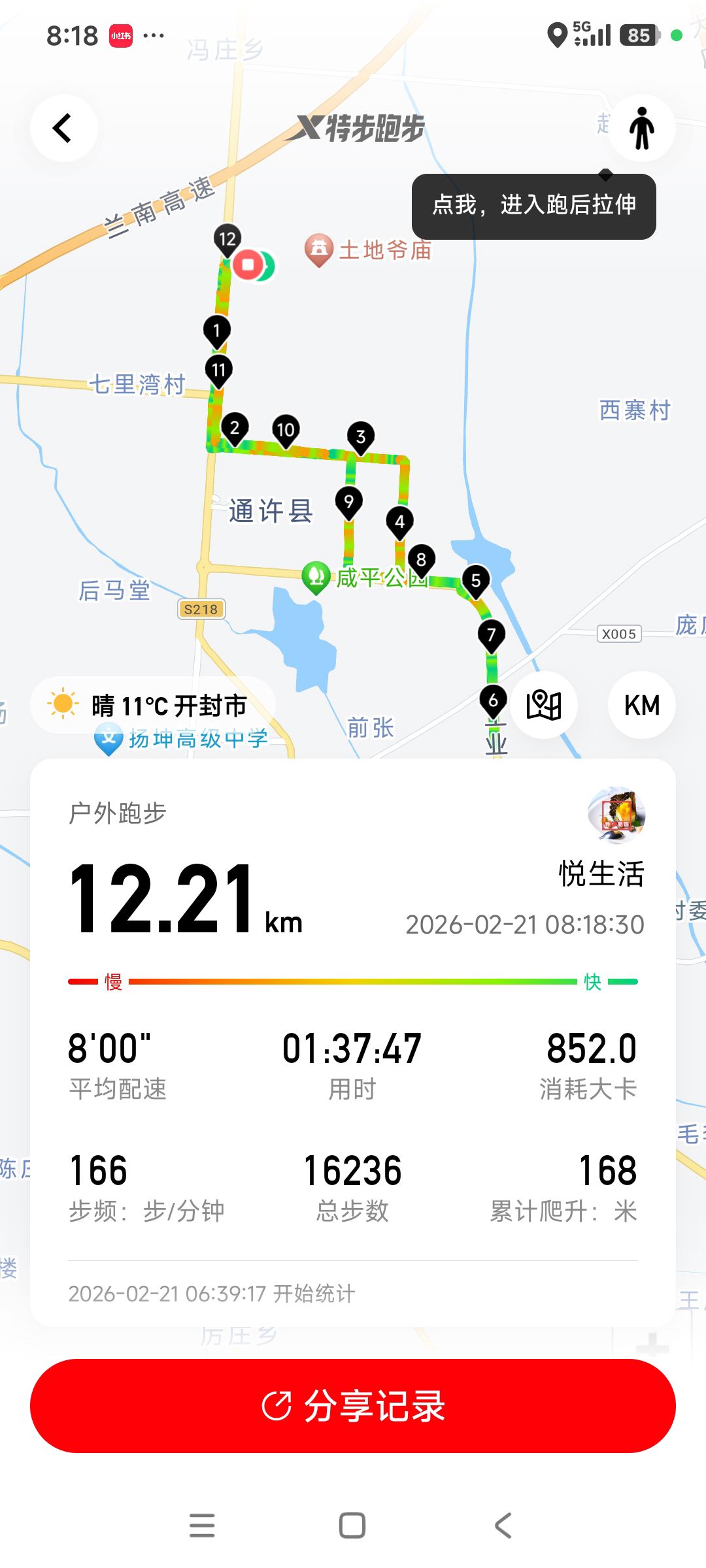706x1568 pixels.
Task: Open post-run stretching via the person icon
Action: [641, 128]
